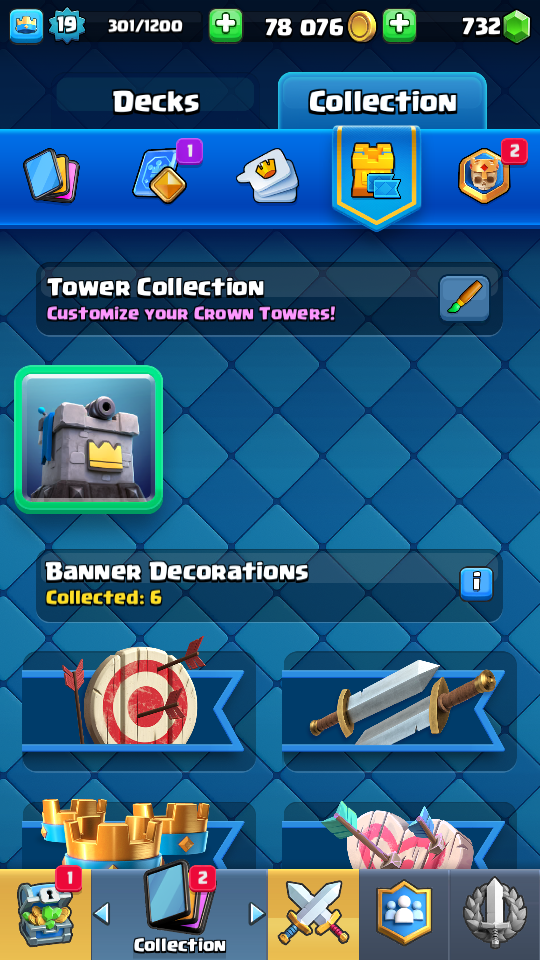Select the default cannon tower skin
The image size is (540, 960).
pos(89,439)
